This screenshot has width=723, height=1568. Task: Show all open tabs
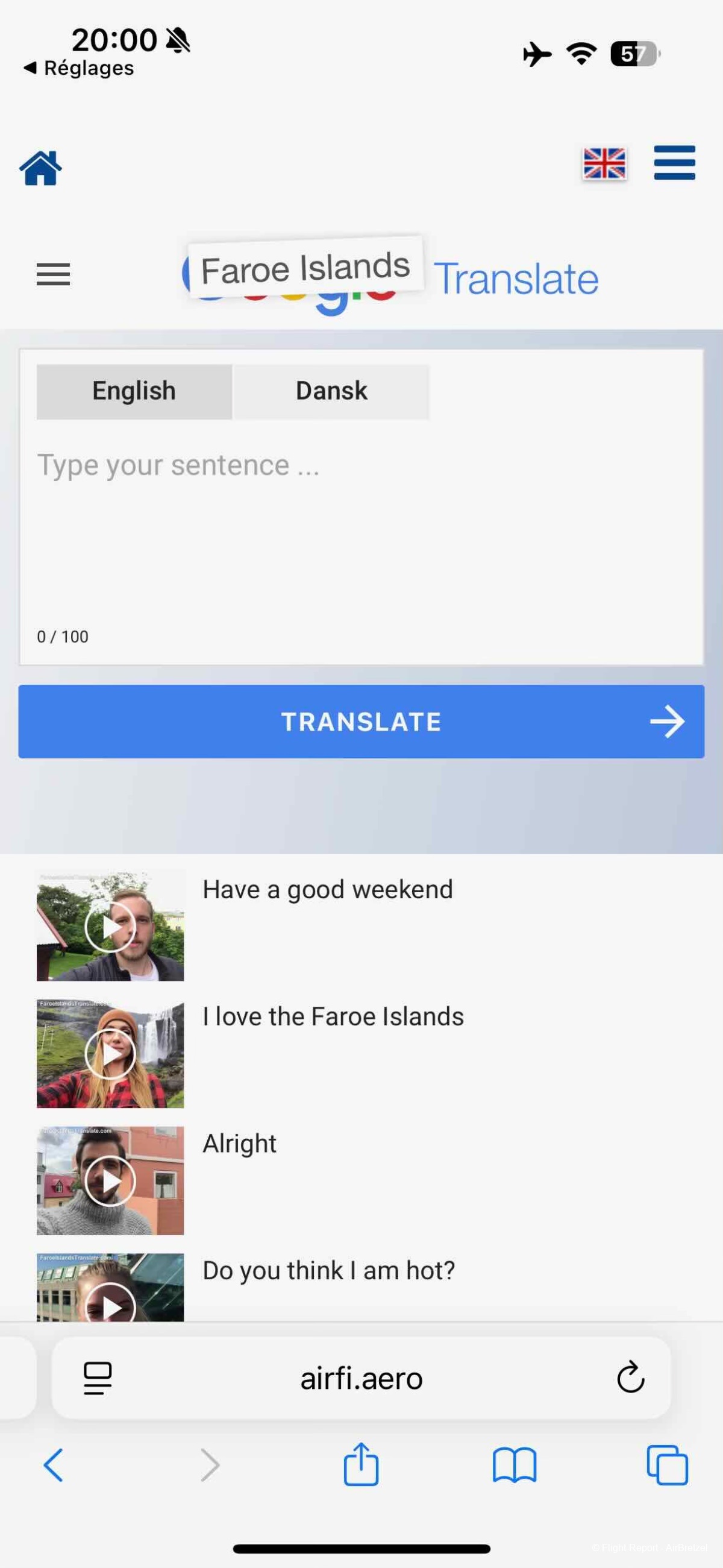(667, 1465)
